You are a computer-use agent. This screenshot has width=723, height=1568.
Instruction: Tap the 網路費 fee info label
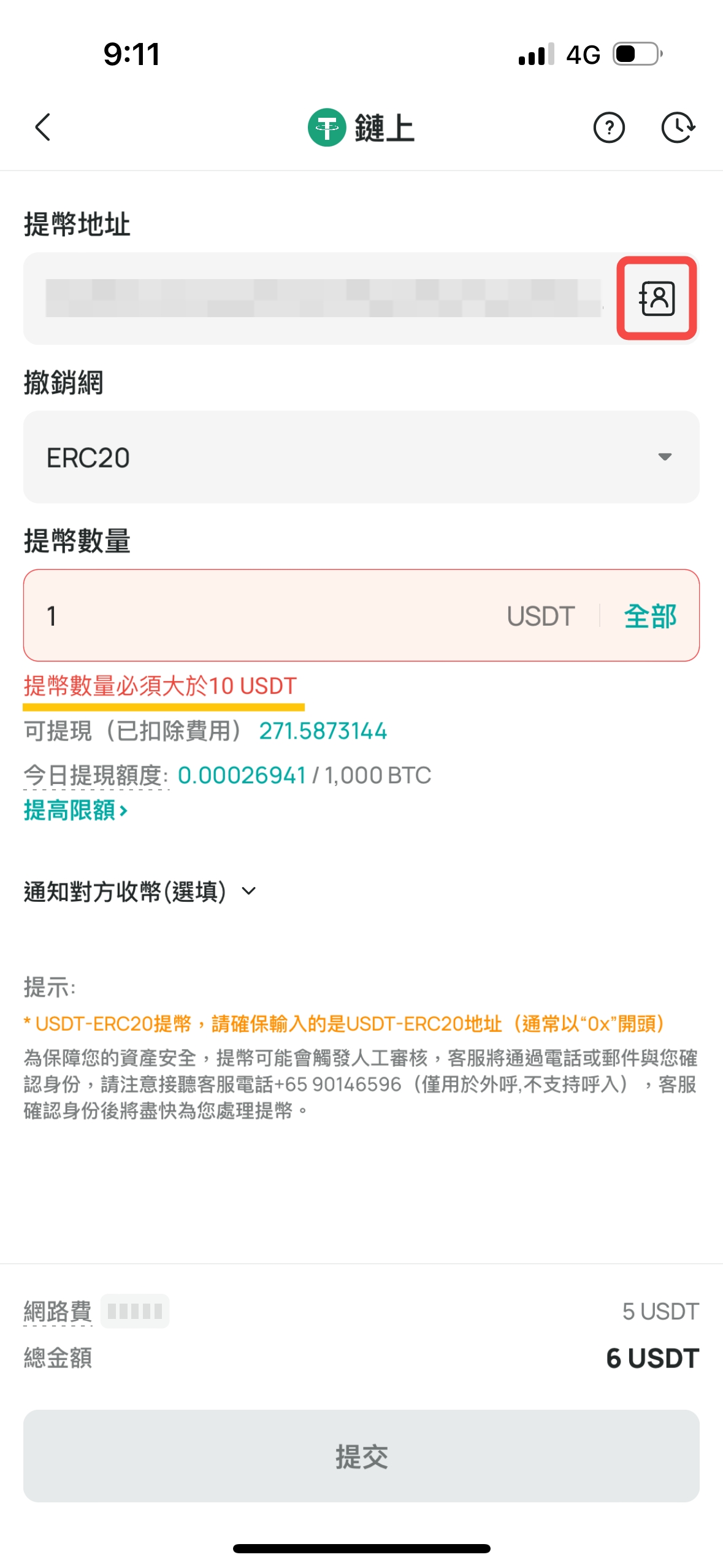pyautogui.click(x=58, y=1312)
